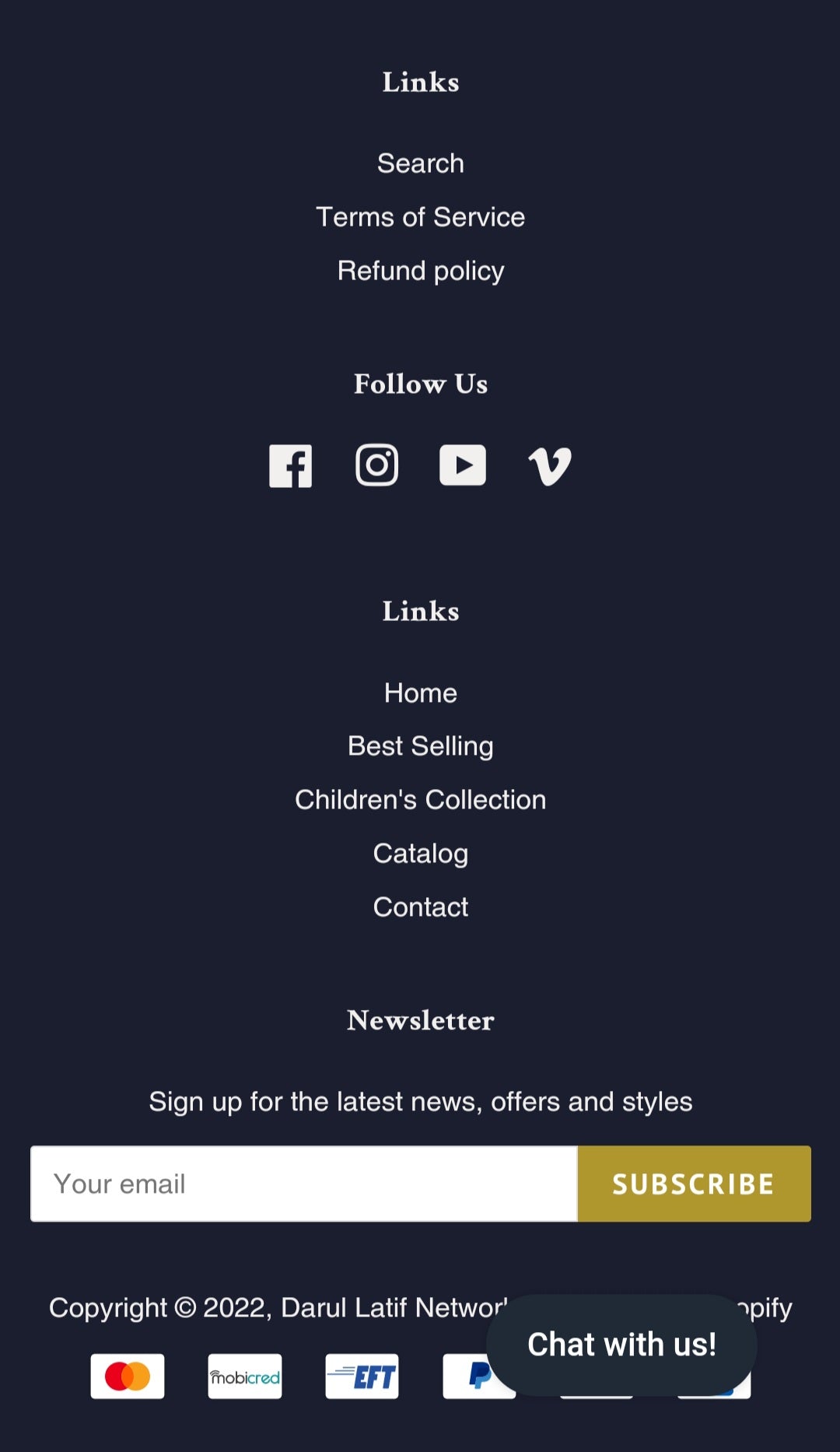Viewport: 840px width, 1452px height.
Task: Tap the Subscribe button
Action: [694, 1184]
